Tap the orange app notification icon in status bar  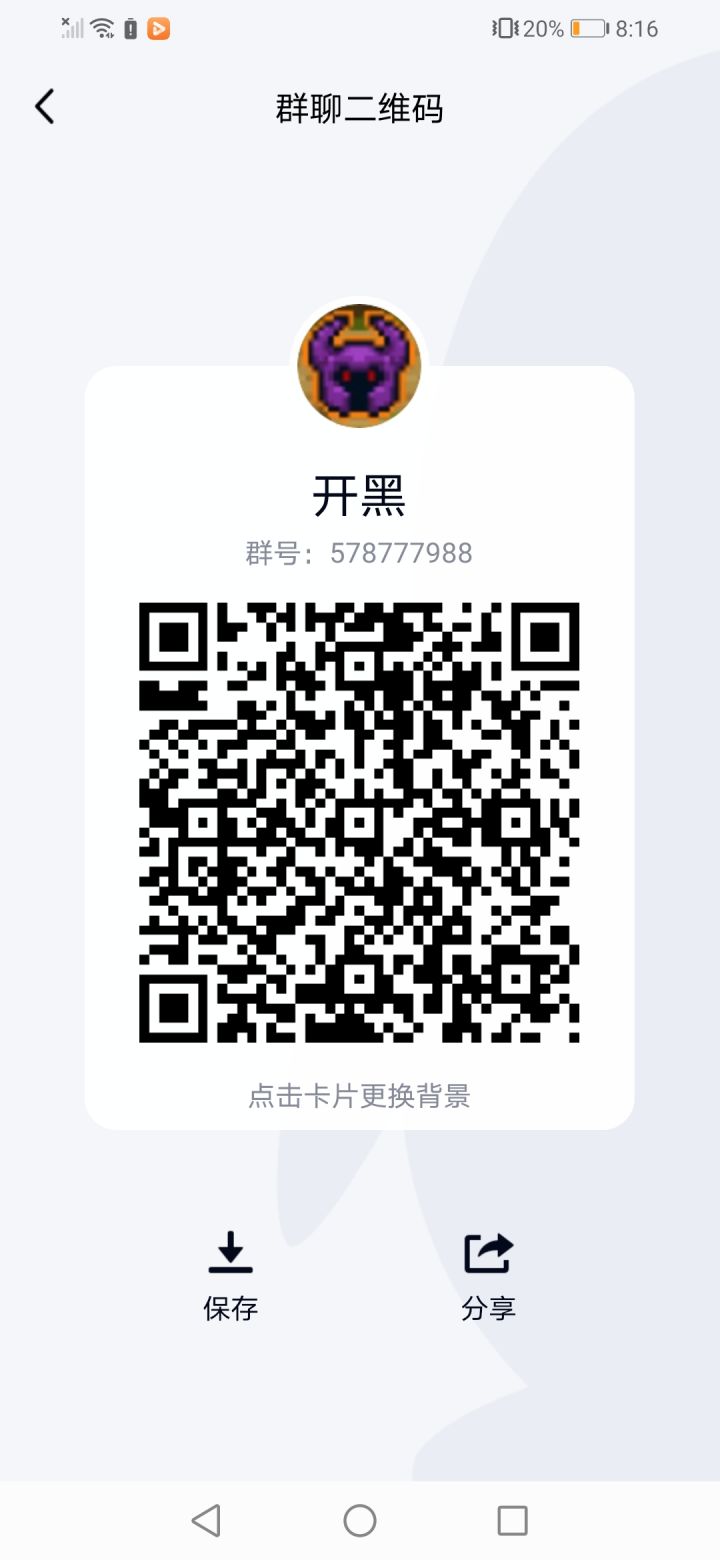(x=158, y=28)
